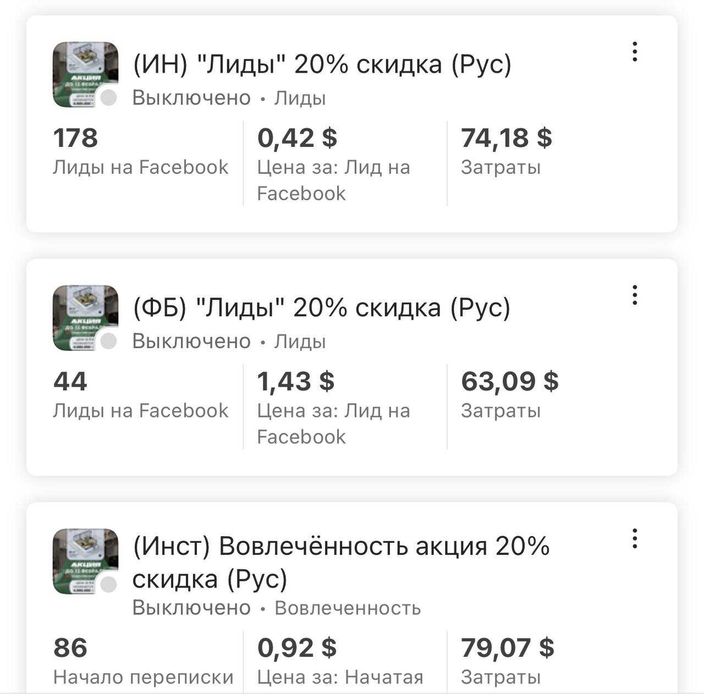Open overflow menu for (Инст) Вовлечённость campaign
This screenshot has width=704, height=699.
(x=634, y=539)
